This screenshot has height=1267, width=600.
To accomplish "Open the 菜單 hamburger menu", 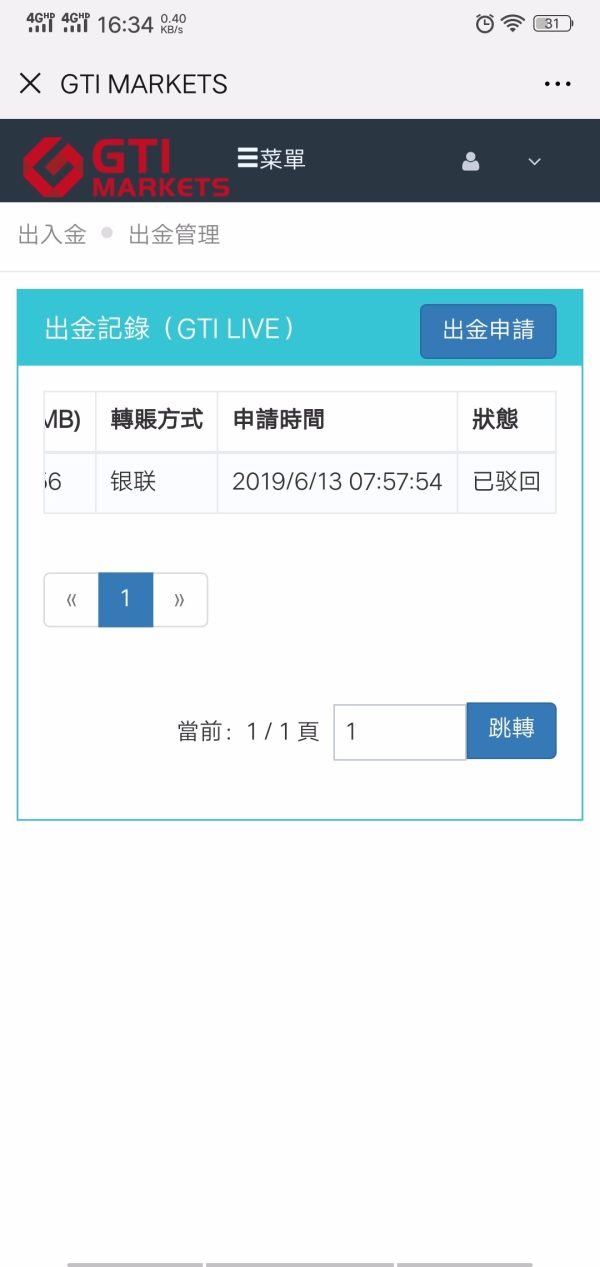I will 271,159.
